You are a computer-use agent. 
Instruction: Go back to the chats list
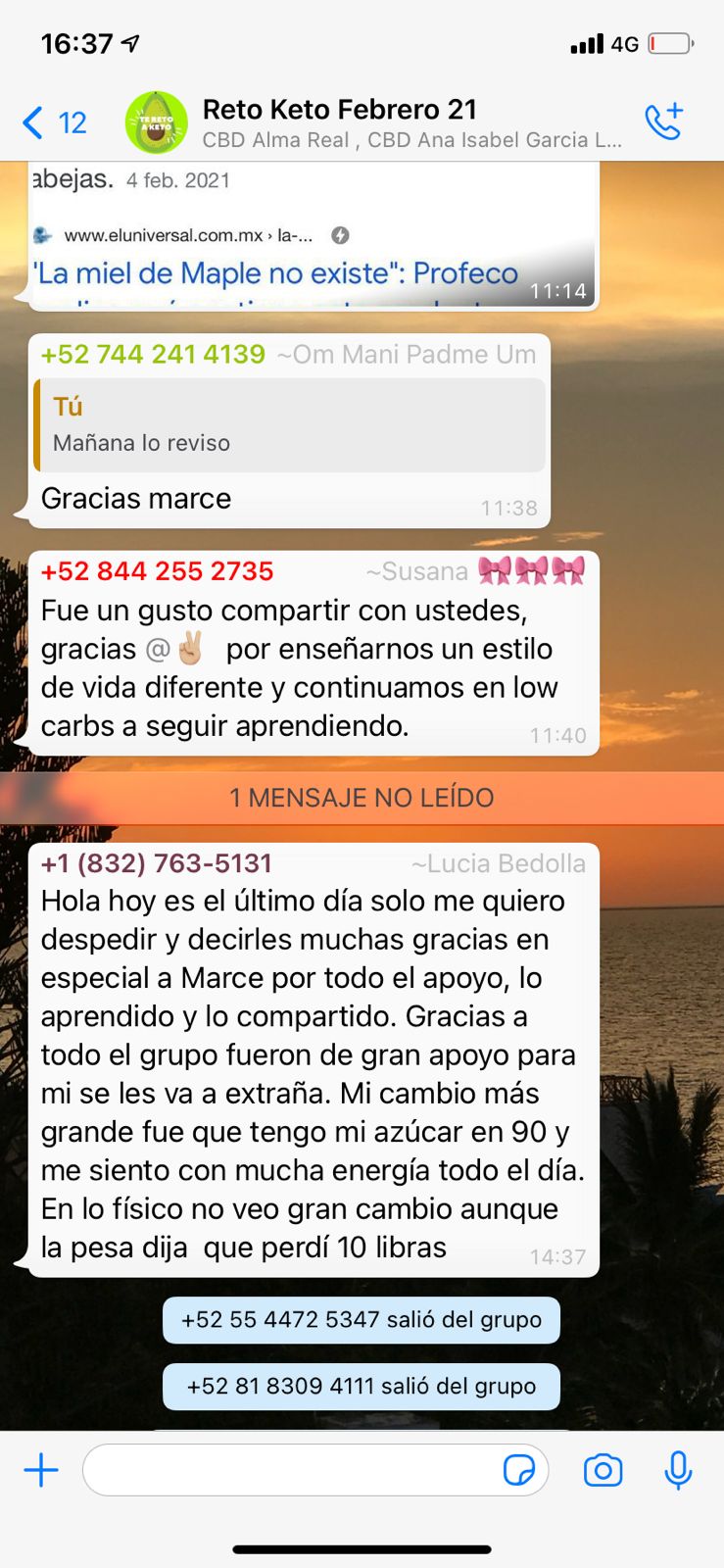point(52,122)
